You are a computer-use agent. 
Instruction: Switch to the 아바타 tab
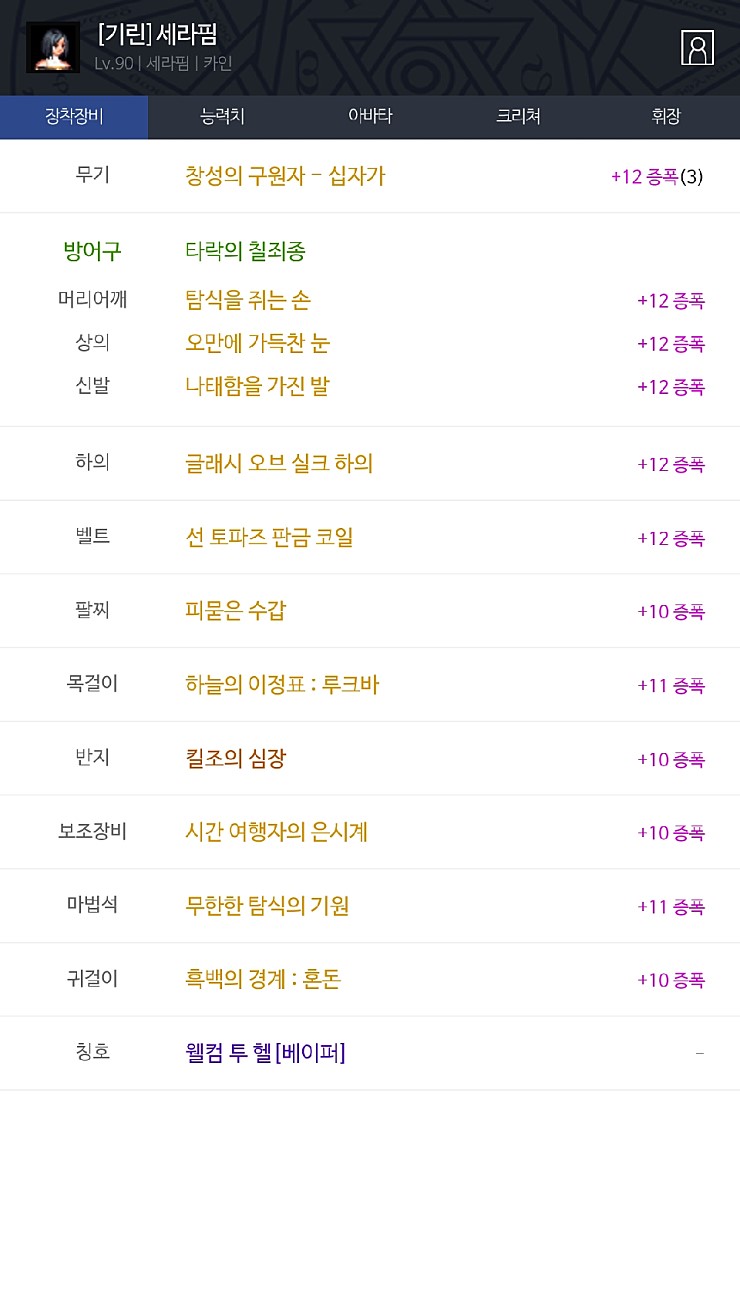pyautogui.click(x=370, y=117)
